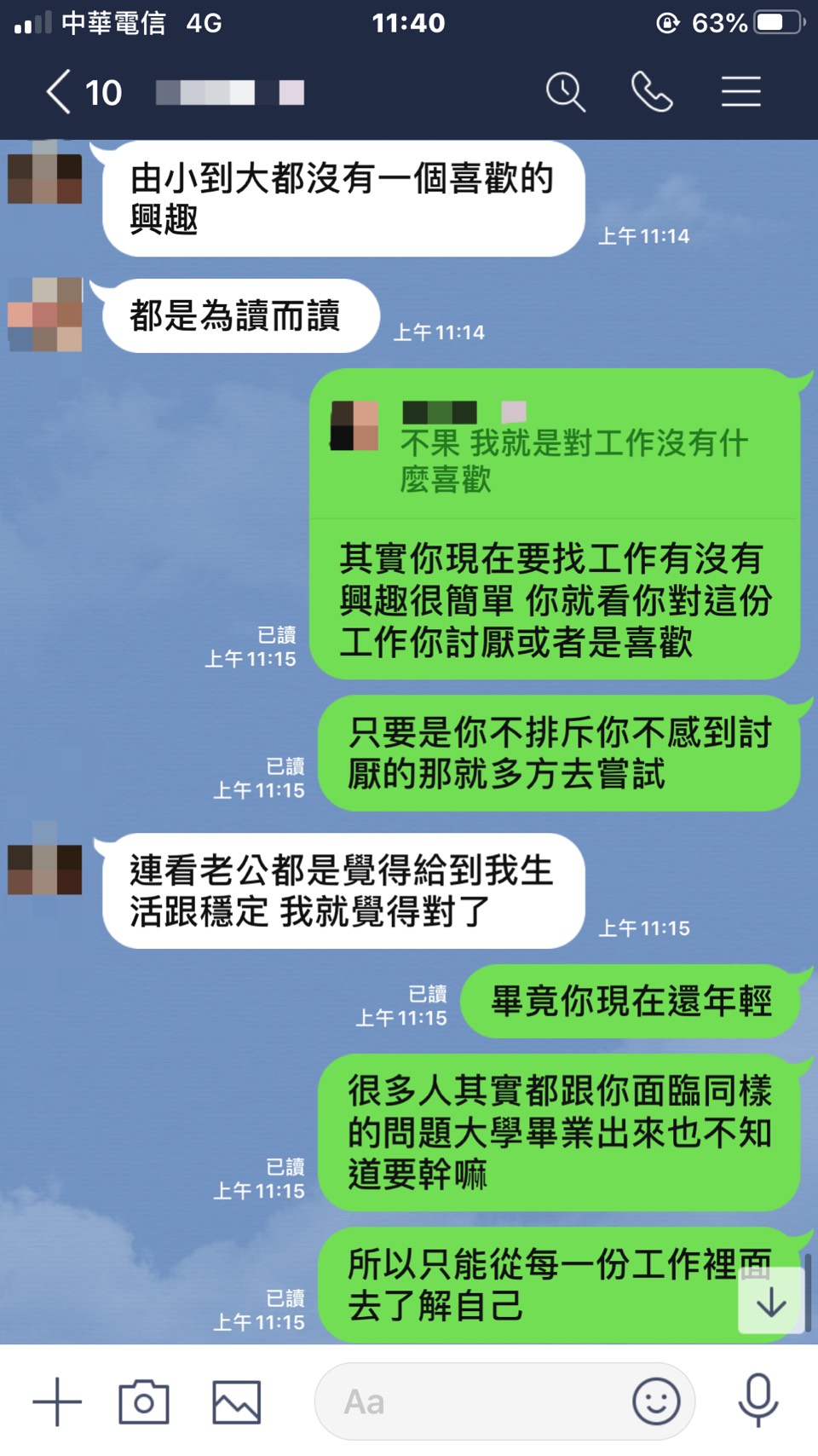Go back to the chat list
The width and height of the screenshot is (818, 1456).
[60, 92]
